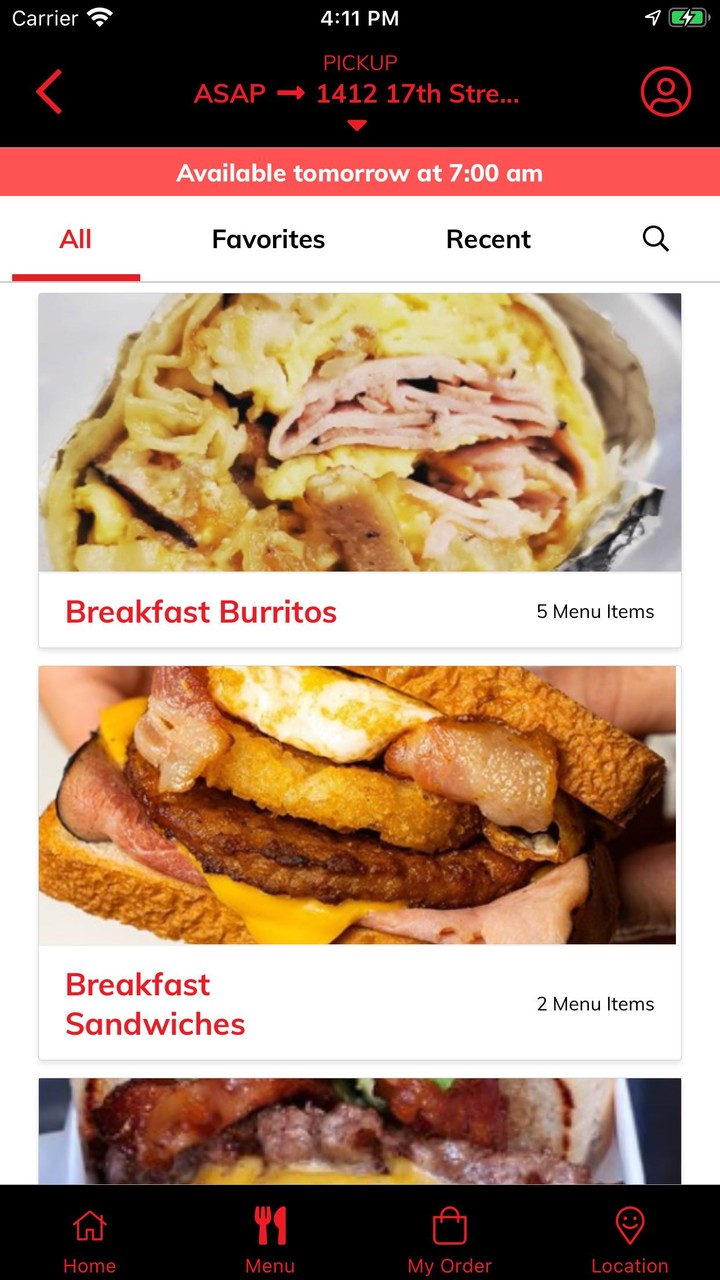Screen dimensions: 720x1280
Task: Go back using the red arrow
Action: 49,93
